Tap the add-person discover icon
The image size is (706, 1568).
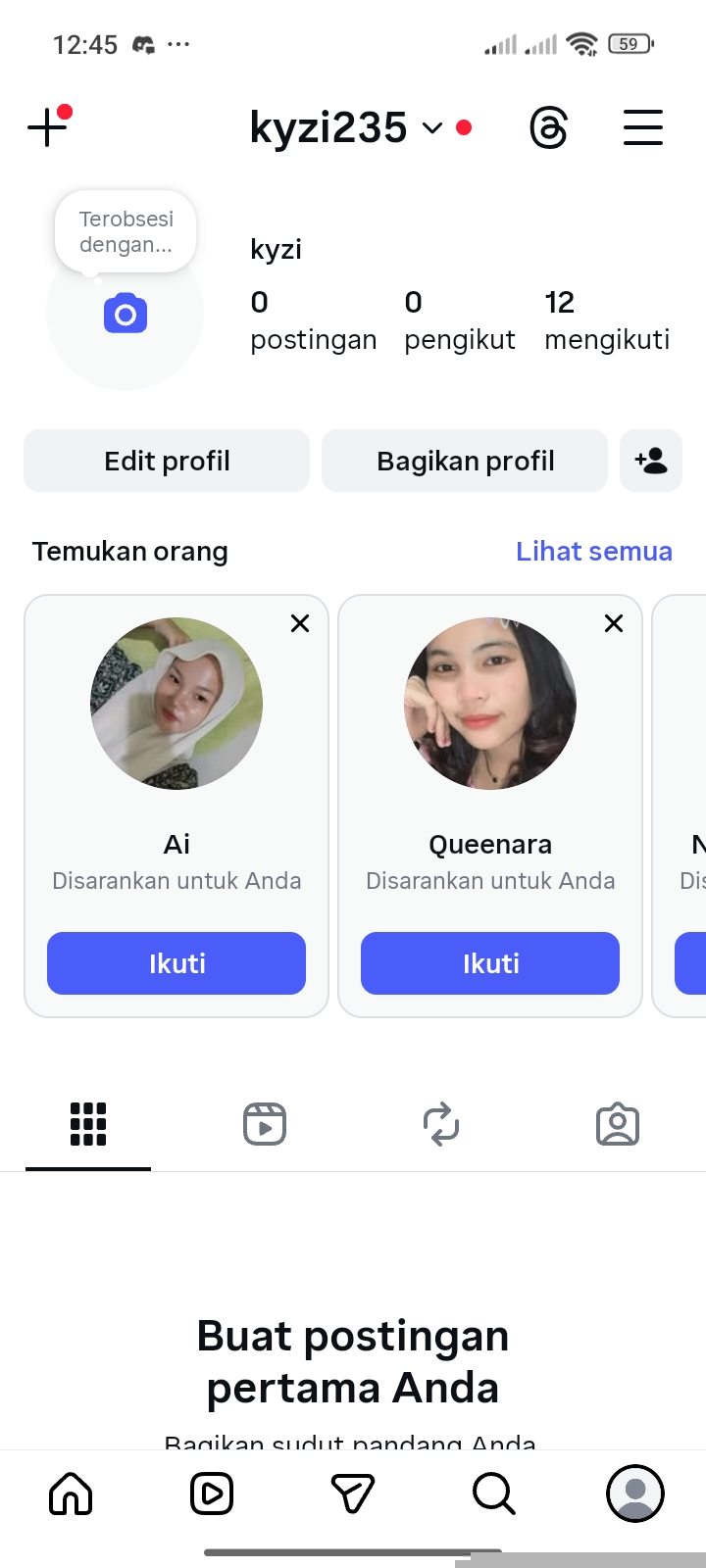tap(651, 461)
